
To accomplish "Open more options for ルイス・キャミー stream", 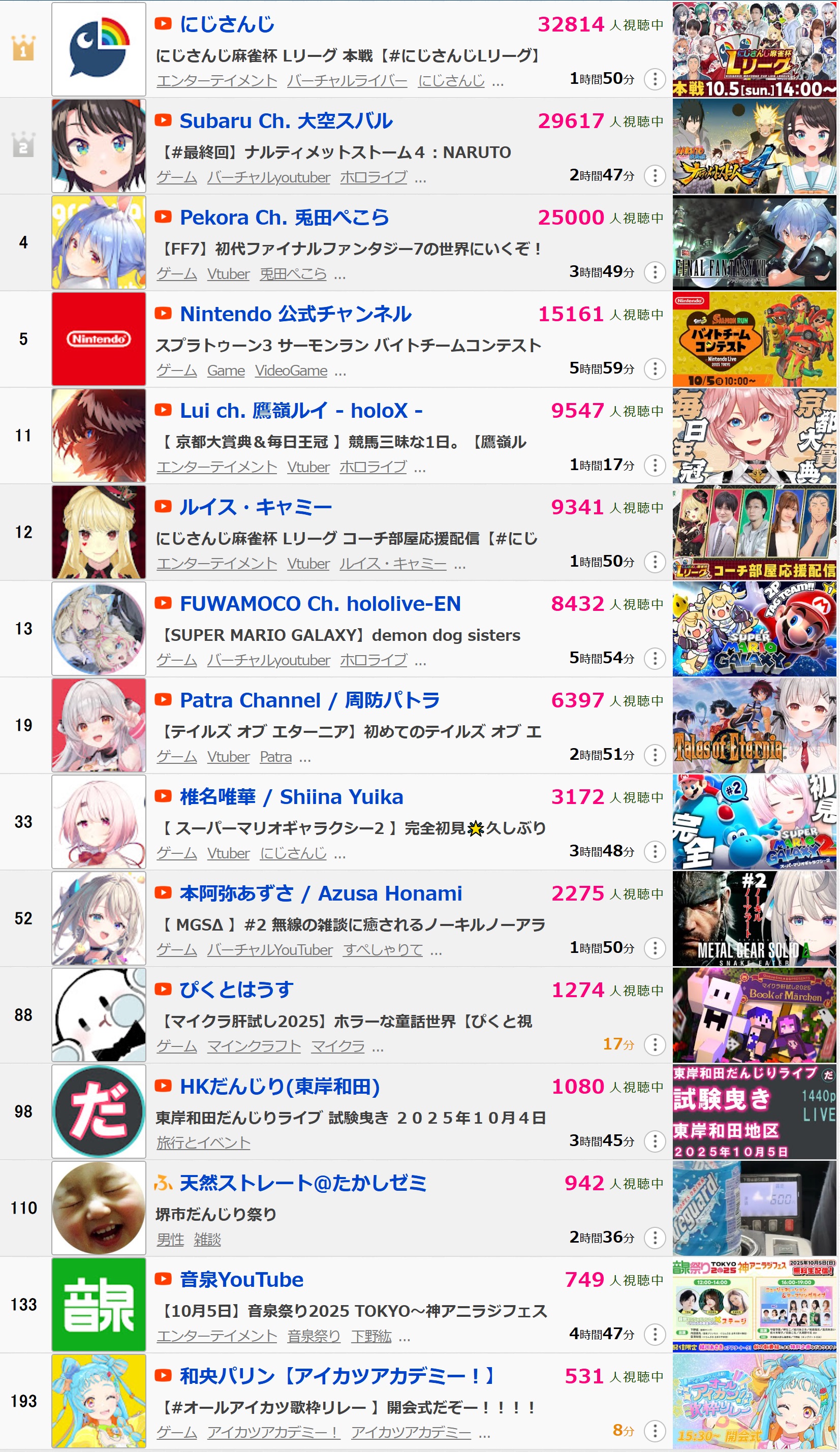I will (x=655, y=562).
